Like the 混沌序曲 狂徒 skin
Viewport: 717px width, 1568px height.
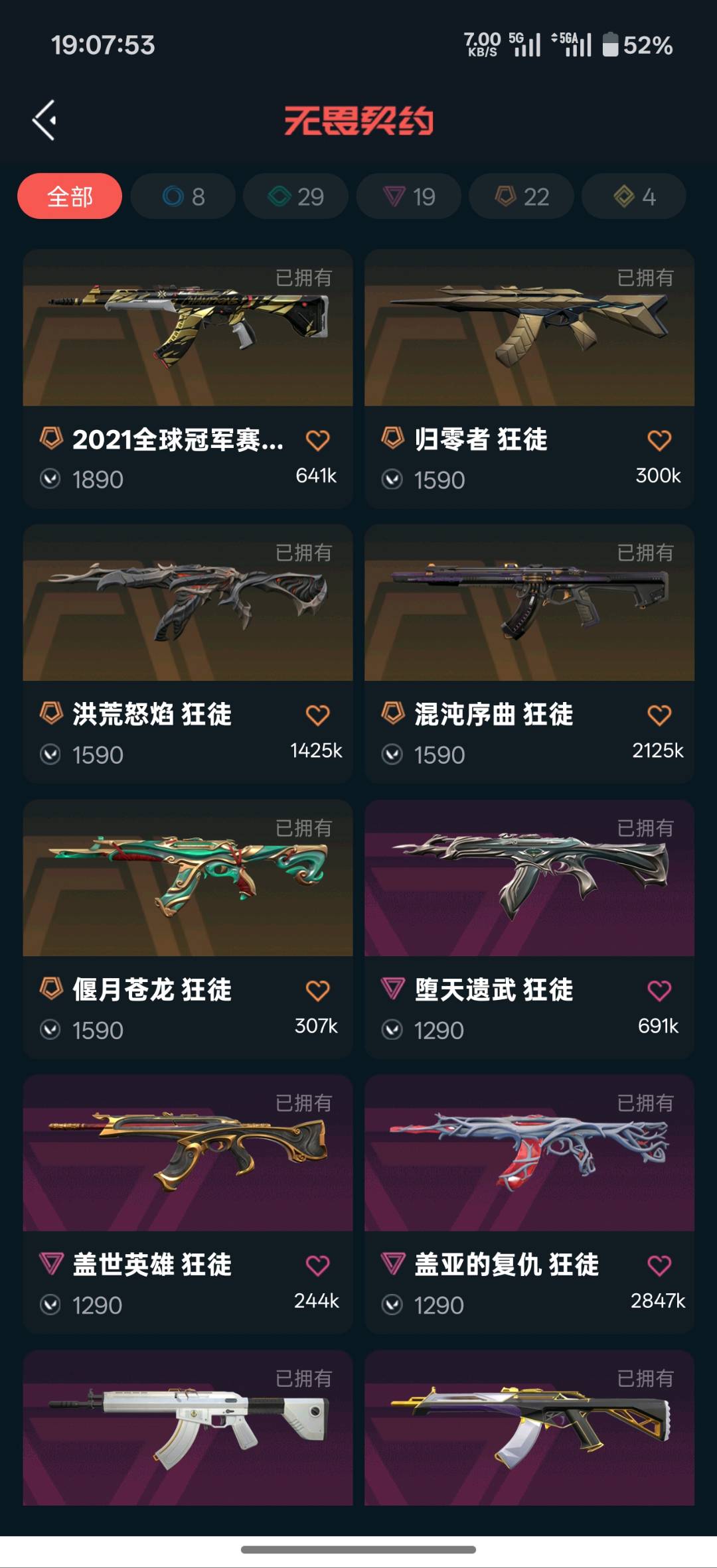pyautogui.click(x=659, y=715)
